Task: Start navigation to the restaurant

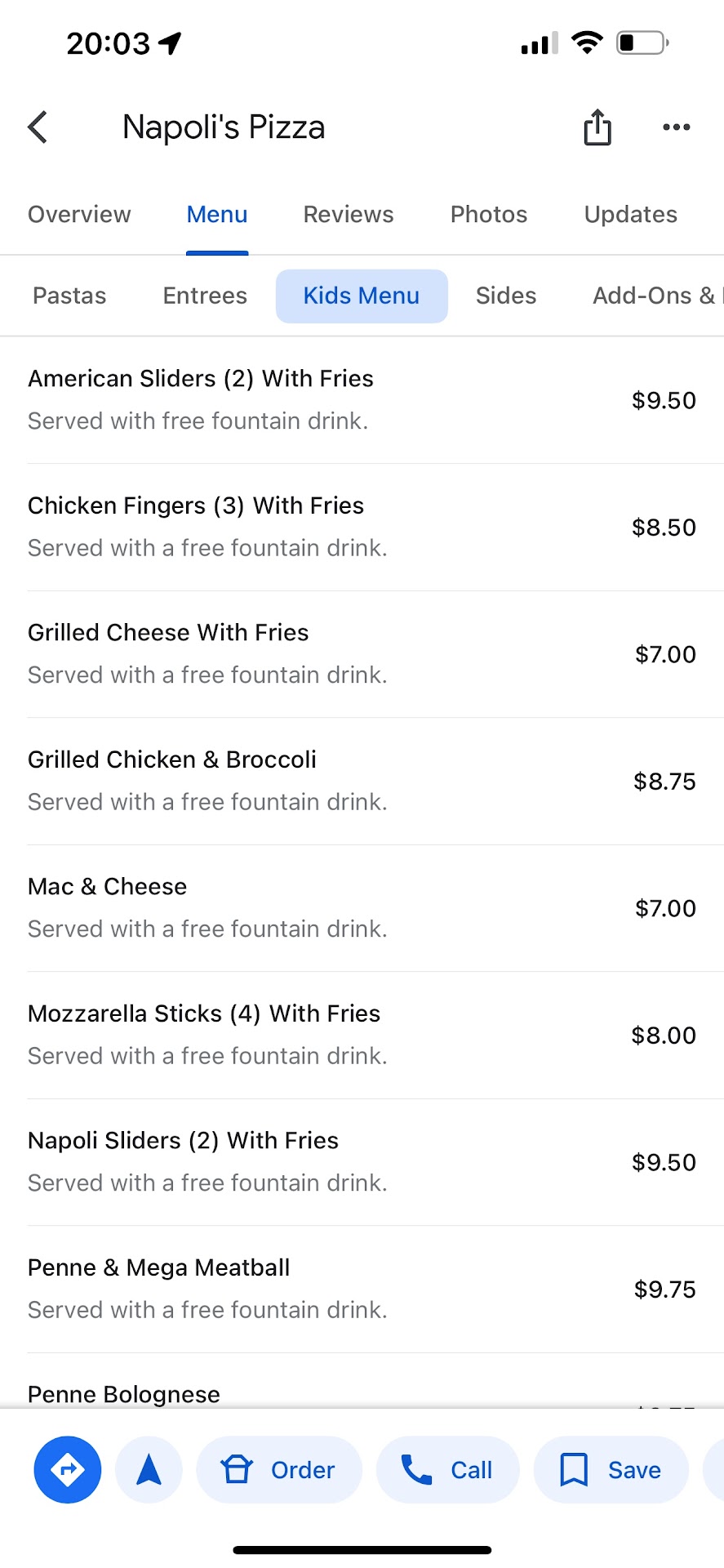Action: click(149, 1470)
